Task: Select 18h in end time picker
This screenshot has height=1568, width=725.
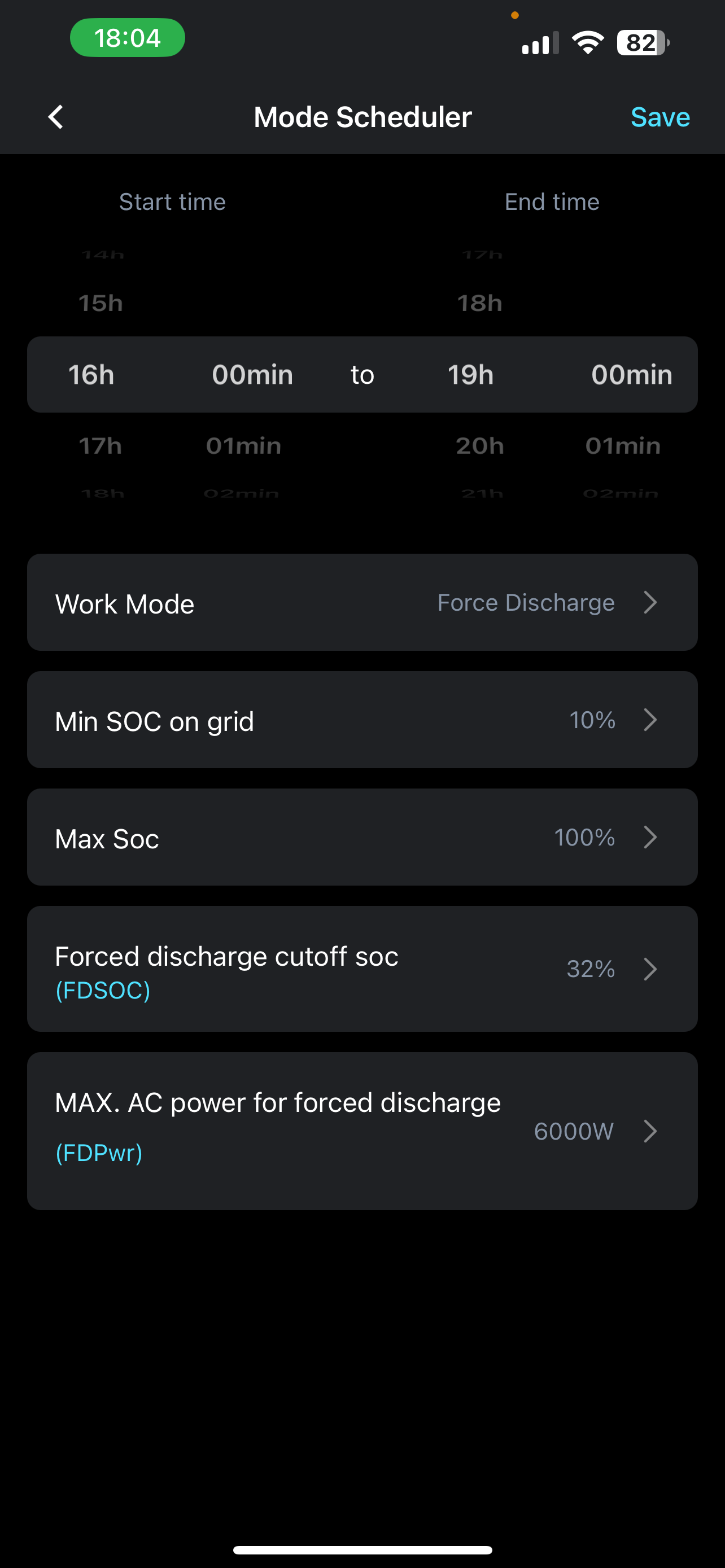Action: (480, 303)
